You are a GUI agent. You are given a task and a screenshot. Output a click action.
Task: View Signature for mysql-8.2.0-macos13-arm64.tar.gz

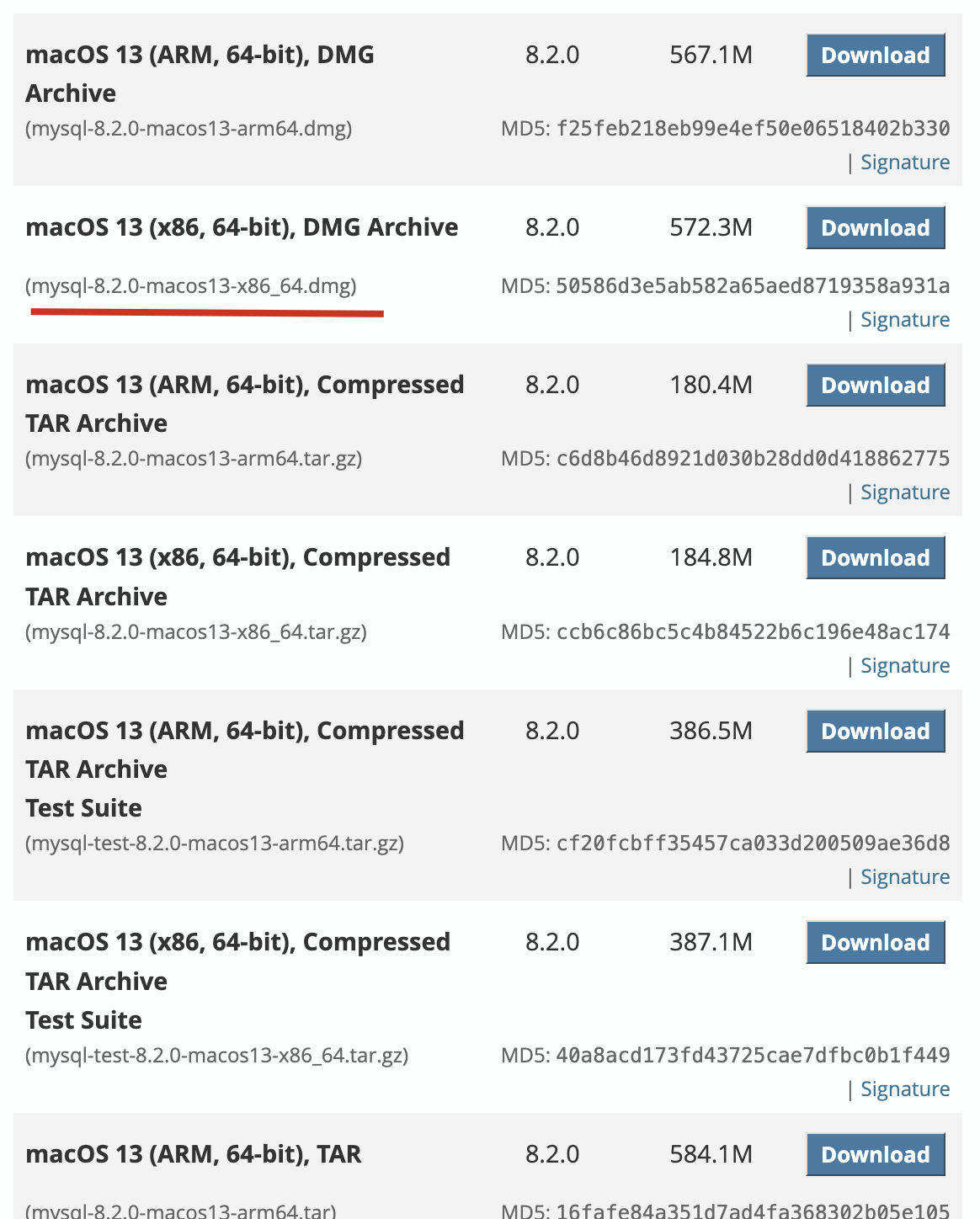pos(904,492)
